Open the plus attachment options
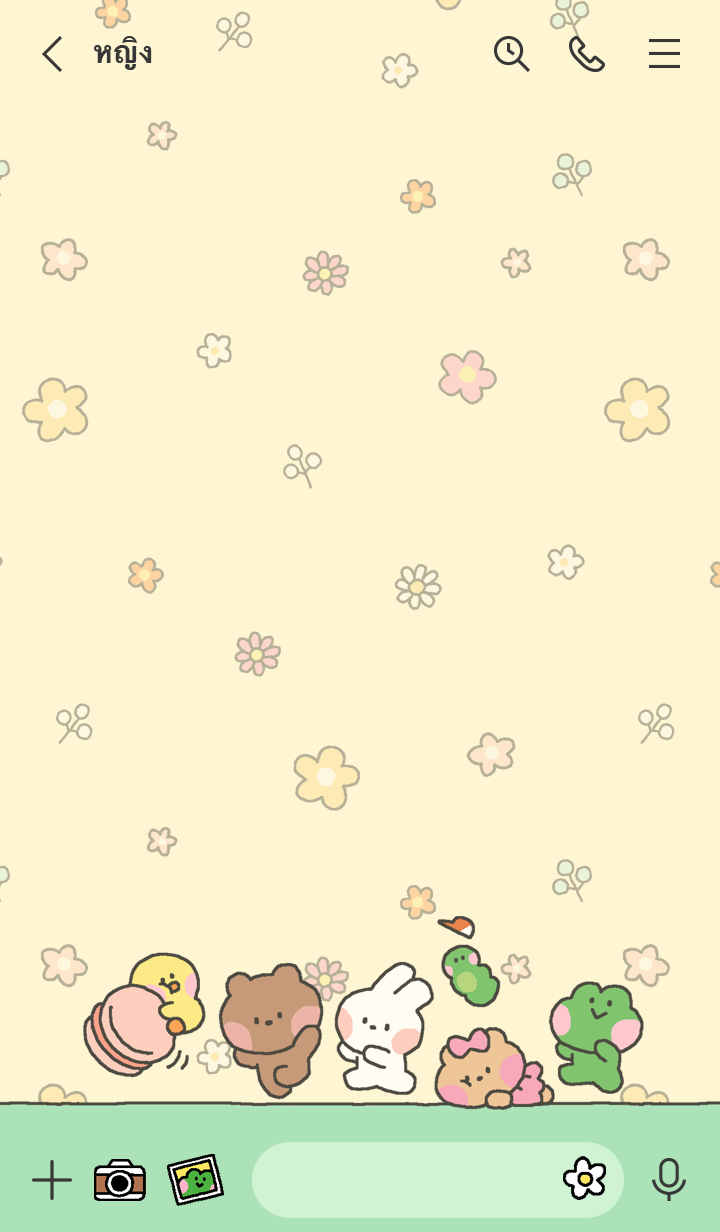 (52, 1180)
